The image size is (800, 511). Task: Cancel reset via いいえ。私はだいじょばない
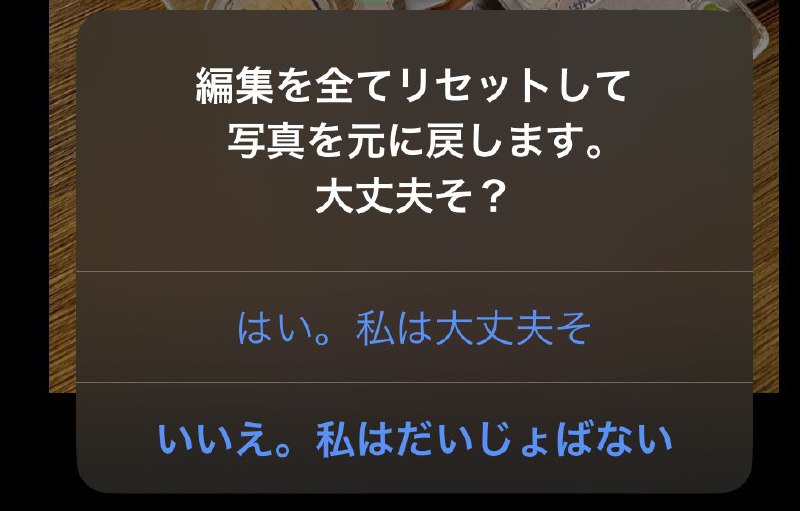(414, 439)
